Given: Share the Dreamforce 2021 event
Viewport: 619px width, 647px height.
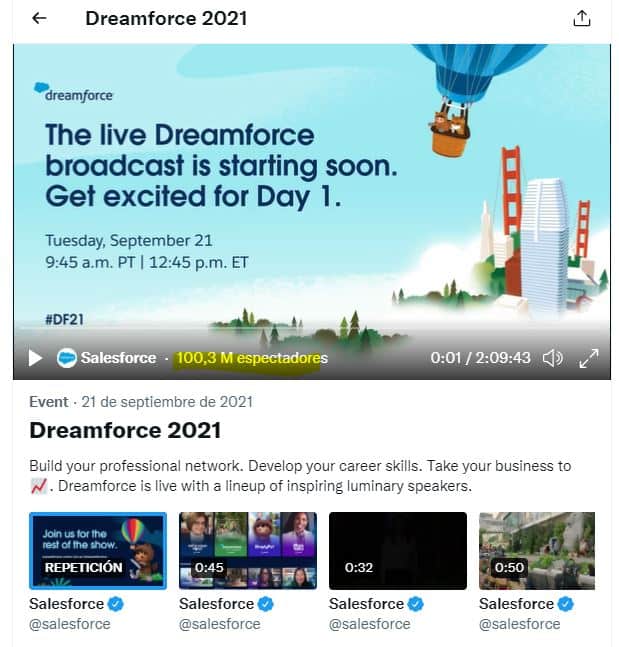Looking at the screenshot, I should coord(582,19).
